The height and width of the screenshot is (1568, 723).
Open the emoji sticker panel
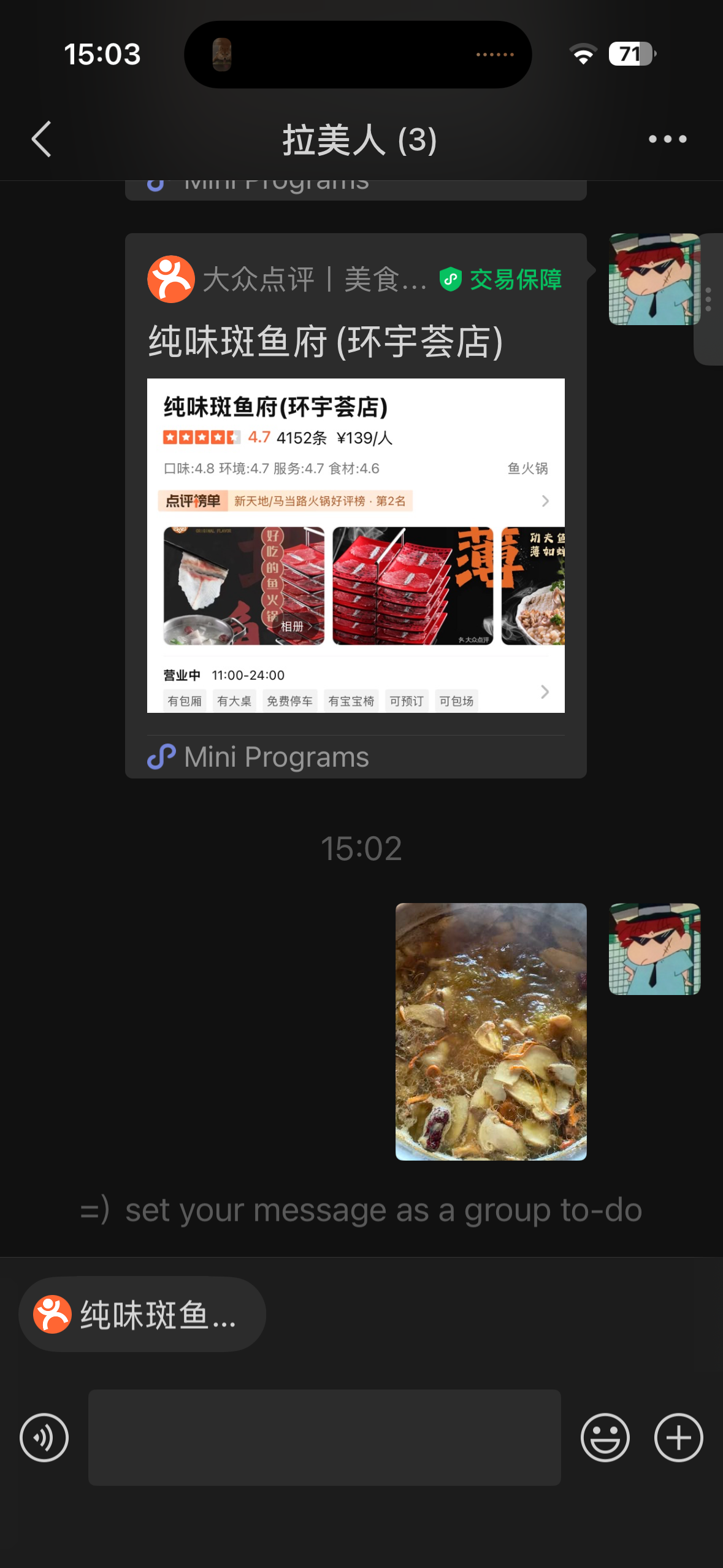(605, 1437)
